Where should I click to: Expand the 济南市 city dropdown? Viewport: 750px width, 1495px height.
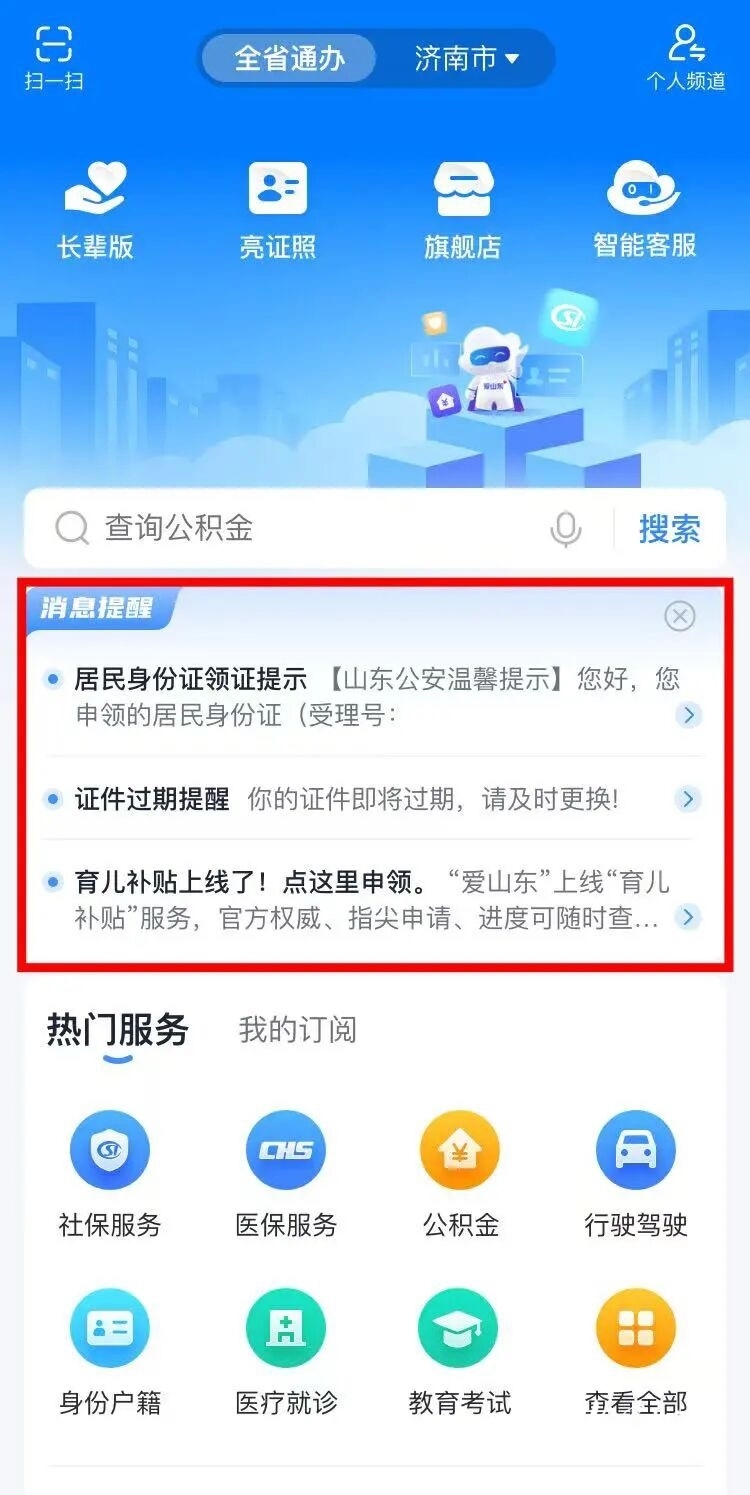click(467, 58)
